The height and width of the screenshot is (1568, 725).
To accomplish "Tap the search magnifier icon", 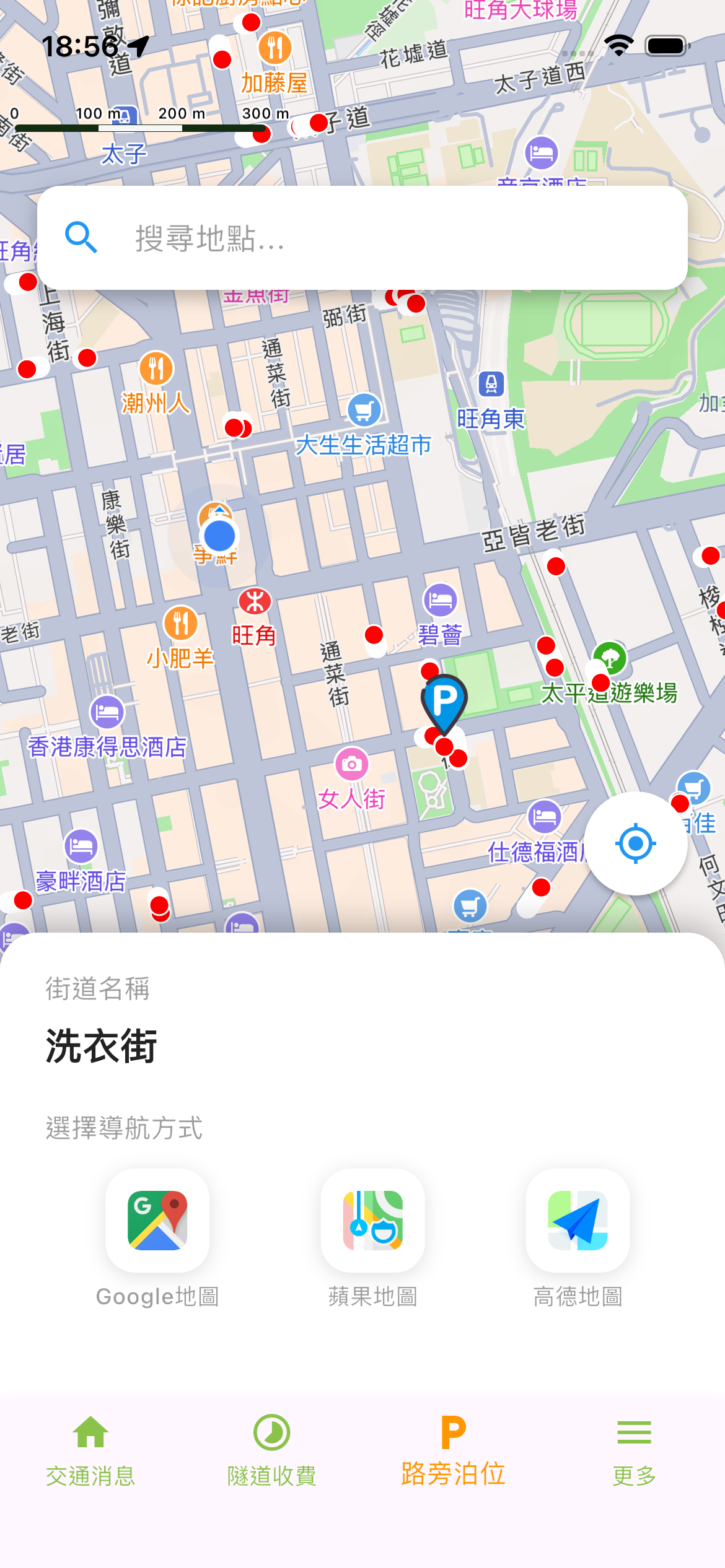I will 81,237.
